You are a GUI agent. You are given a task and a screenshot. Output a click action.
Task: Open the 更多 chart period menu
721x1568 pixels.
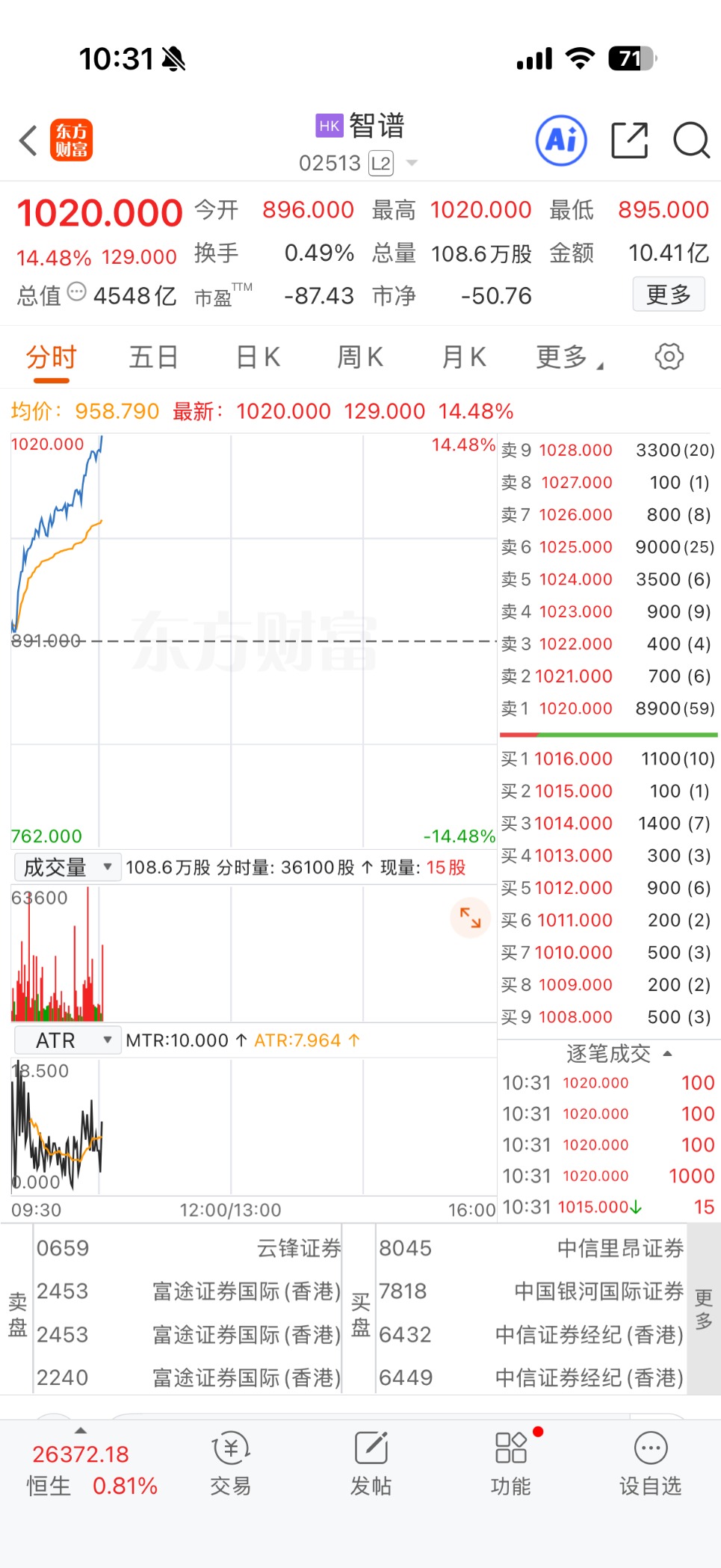pos(568,357)
